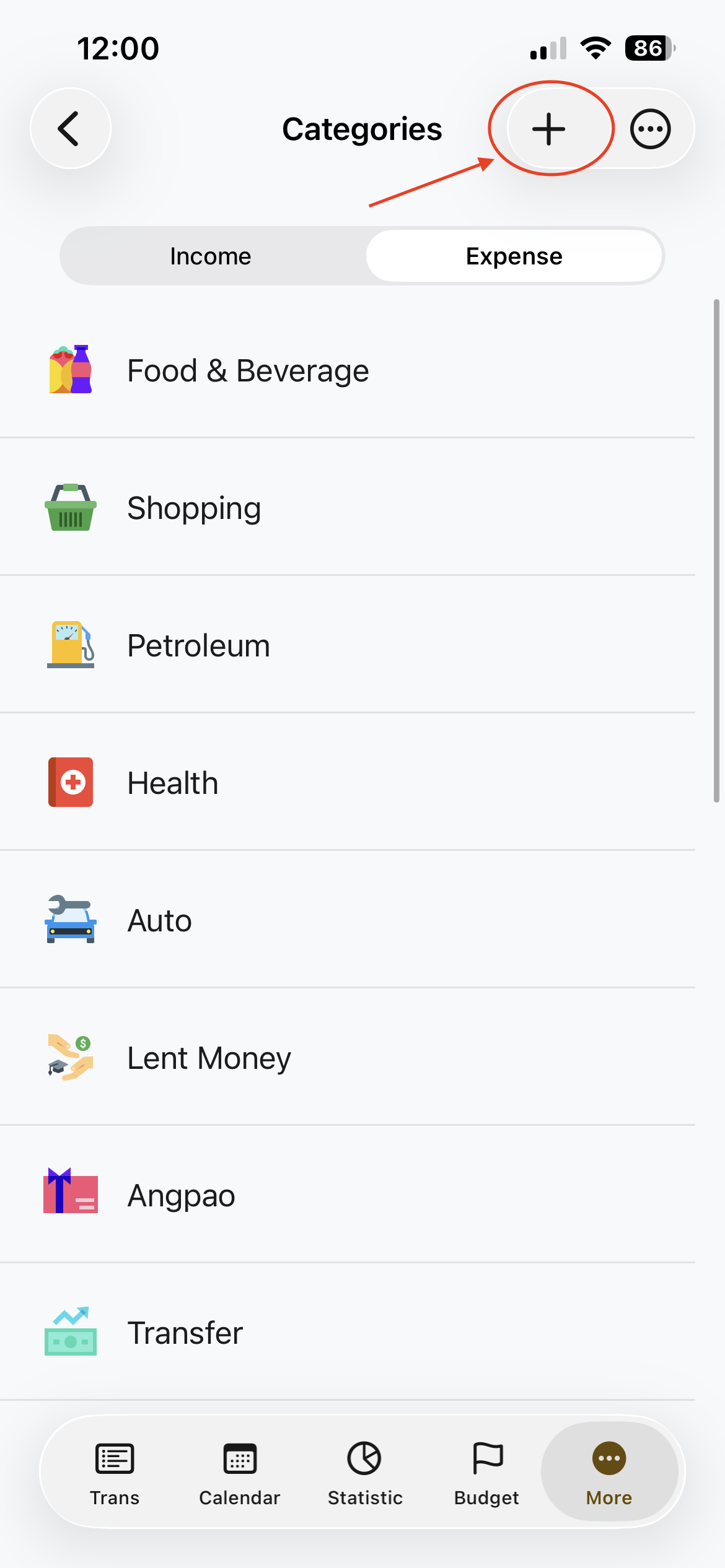Tap the Auto category

159,920
